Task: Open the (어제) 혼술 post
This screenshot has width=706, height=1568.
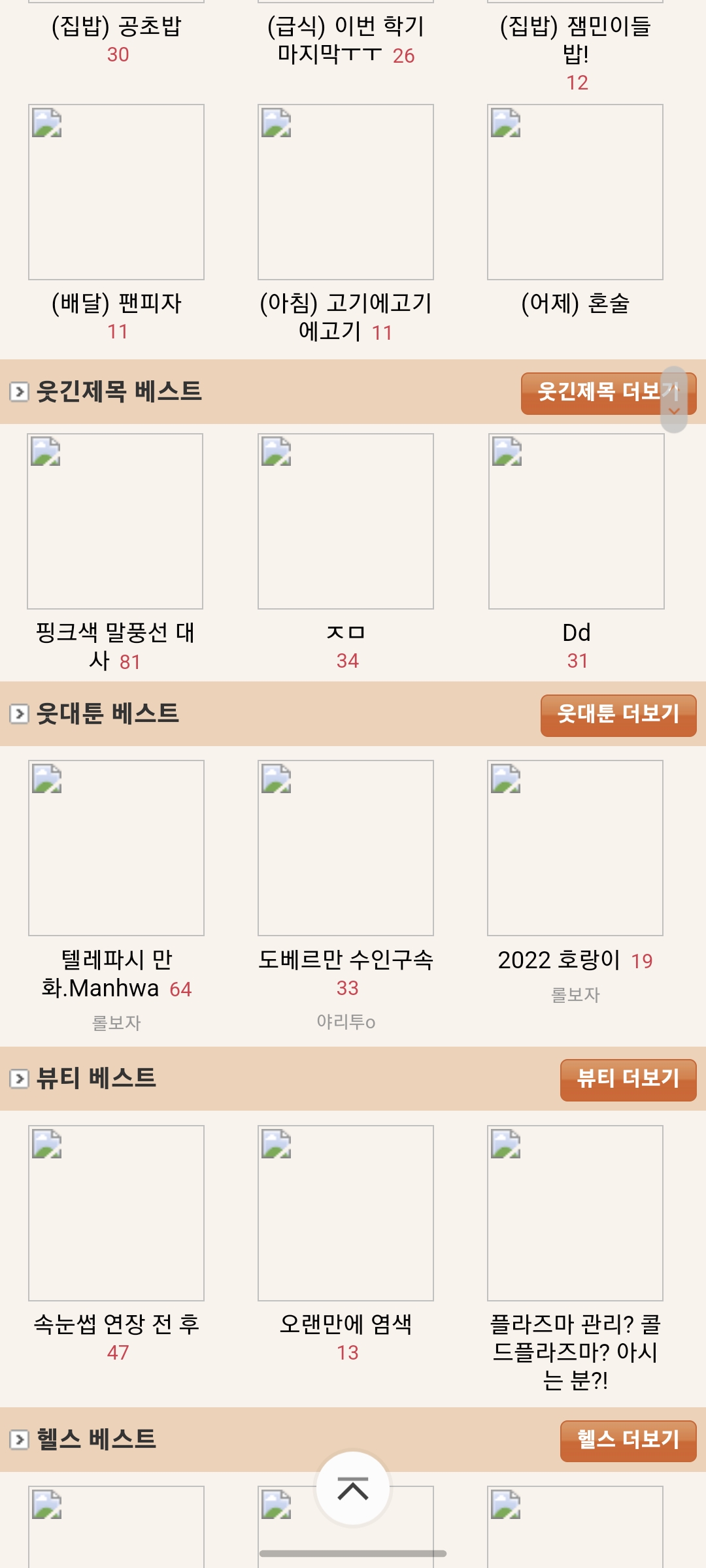Action: (575, 303)
